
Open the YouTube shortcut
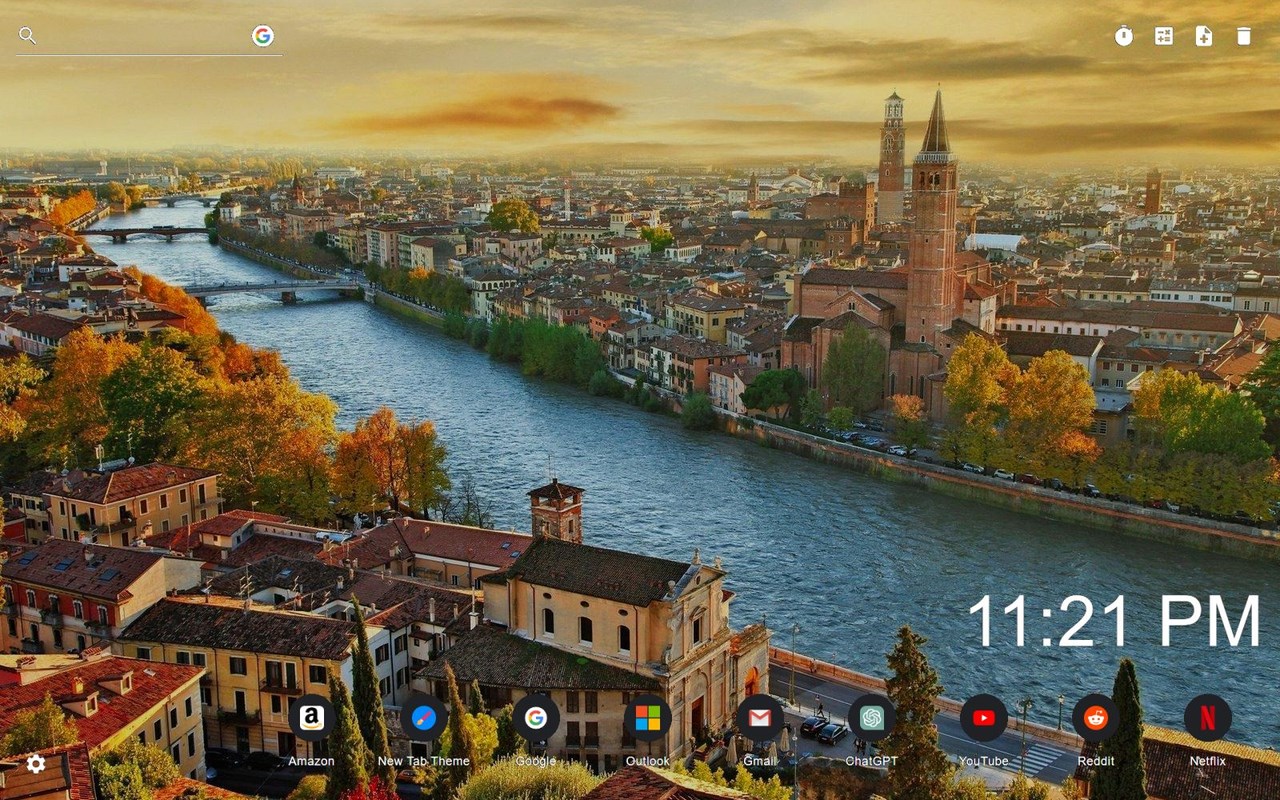984,718
